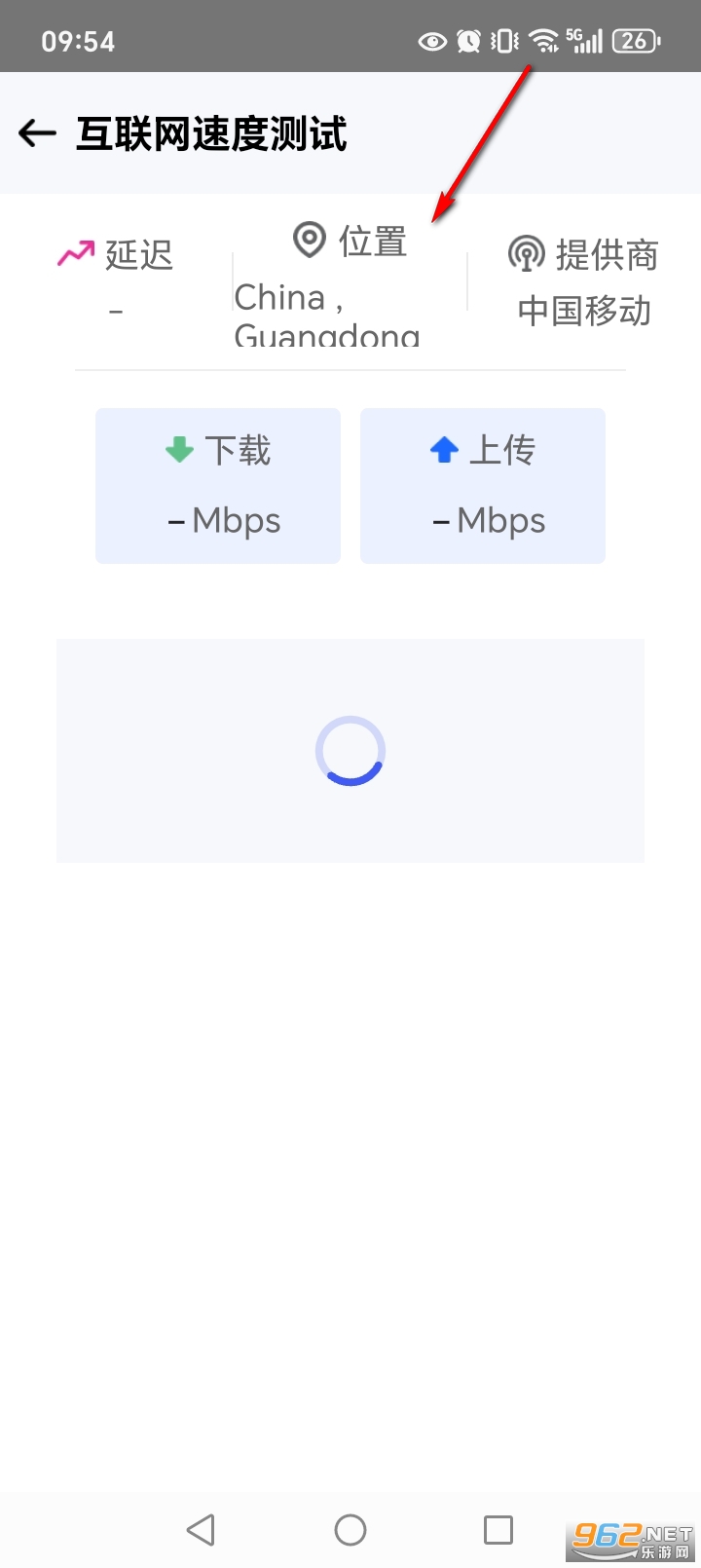Tap the vibrate mode status icon
Image resolution: width=701 pixels, height=1568 pixels.
click(x=502, y=41)
